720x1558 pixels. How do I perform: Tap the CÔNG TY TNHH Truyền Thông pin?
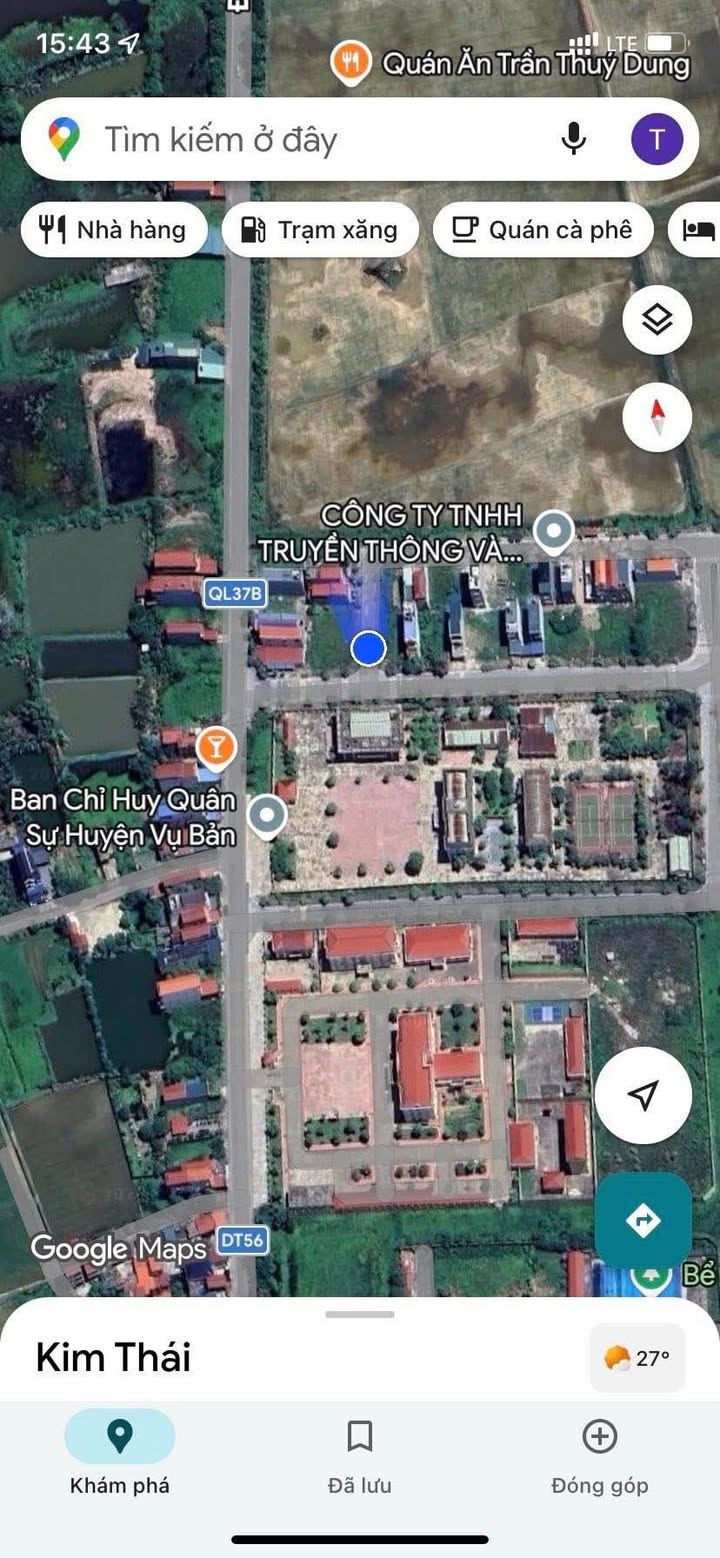click(x=553, y=532)
